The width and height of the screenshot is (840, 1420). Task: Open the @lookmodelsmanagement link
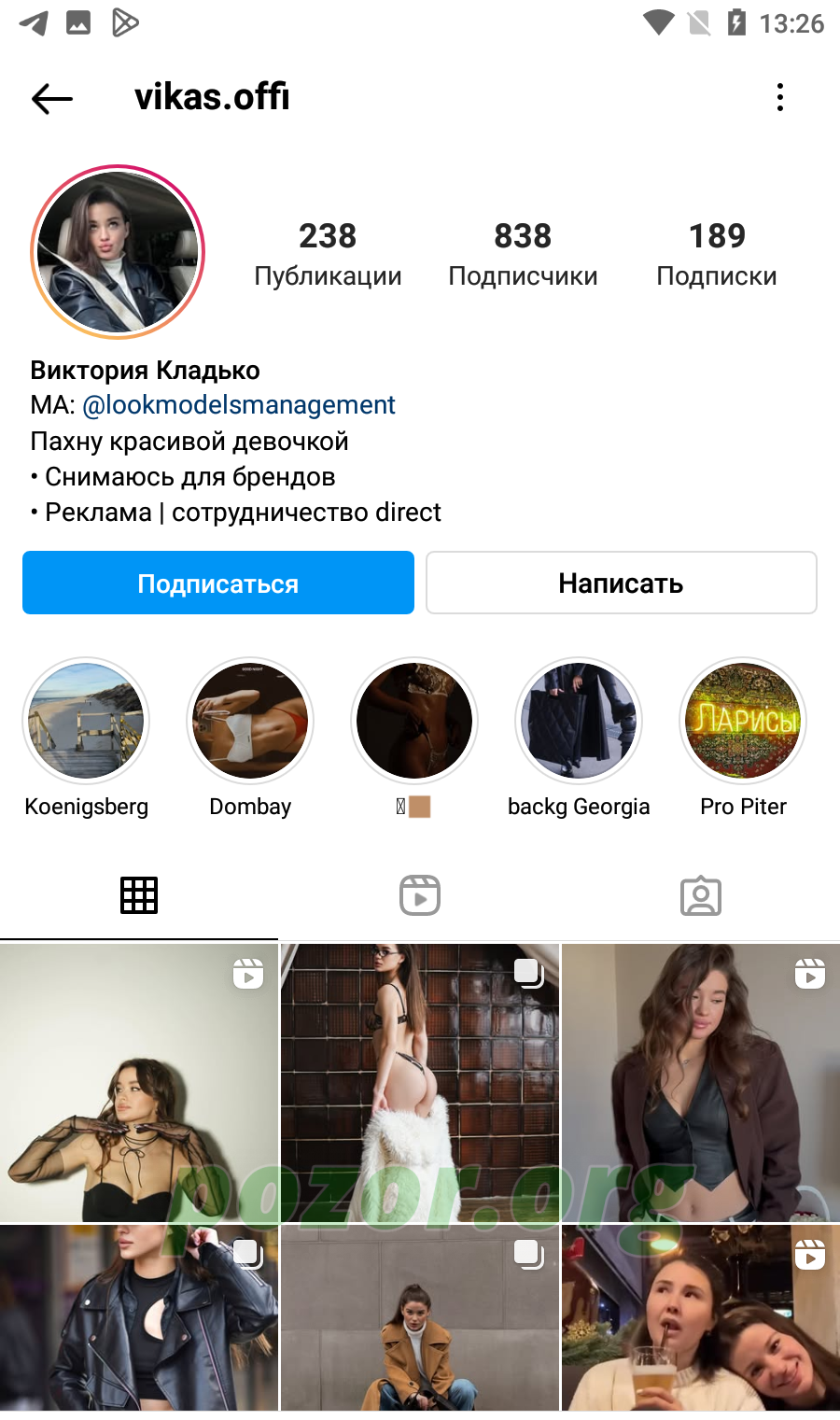239,404
